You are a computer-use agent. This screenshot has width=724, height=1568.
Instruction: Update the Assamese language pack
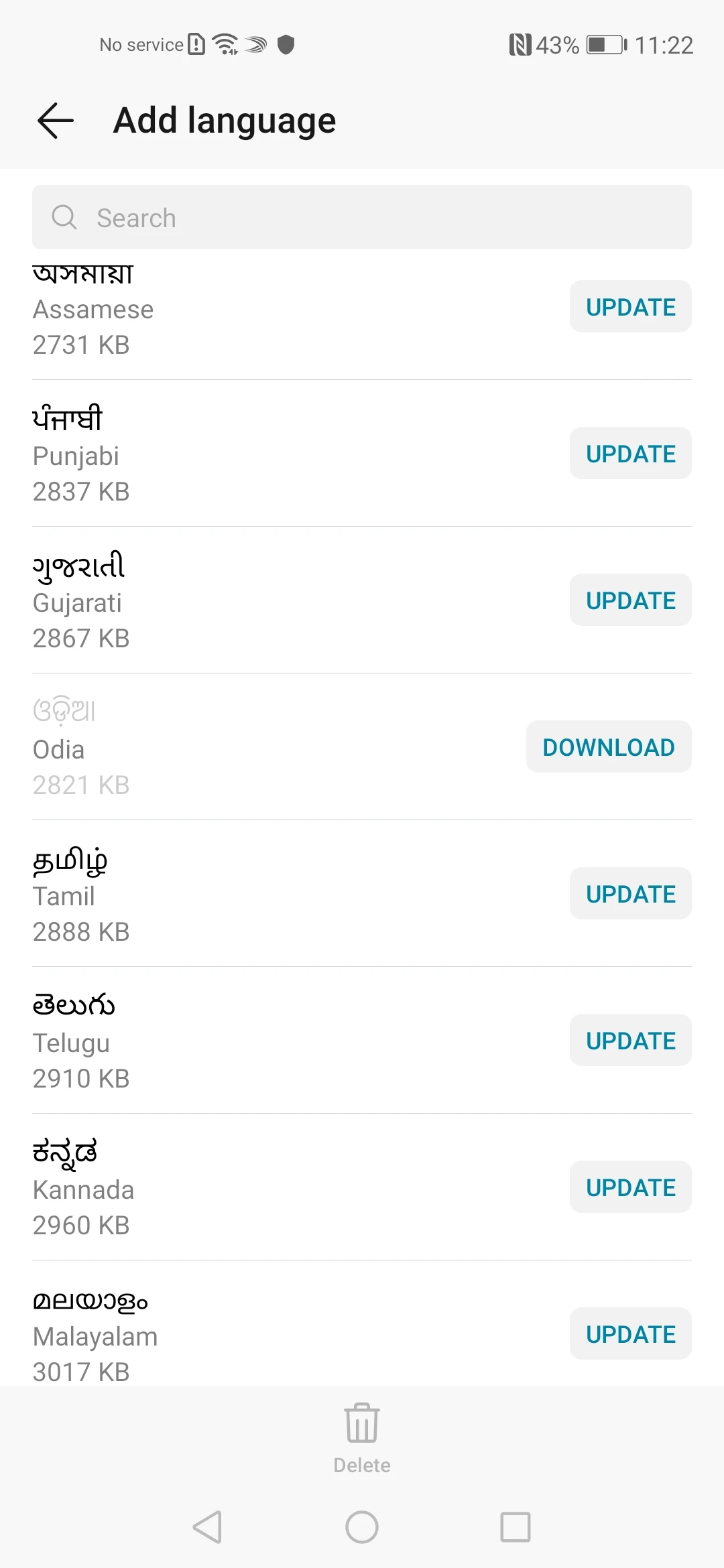click(631, 307)
